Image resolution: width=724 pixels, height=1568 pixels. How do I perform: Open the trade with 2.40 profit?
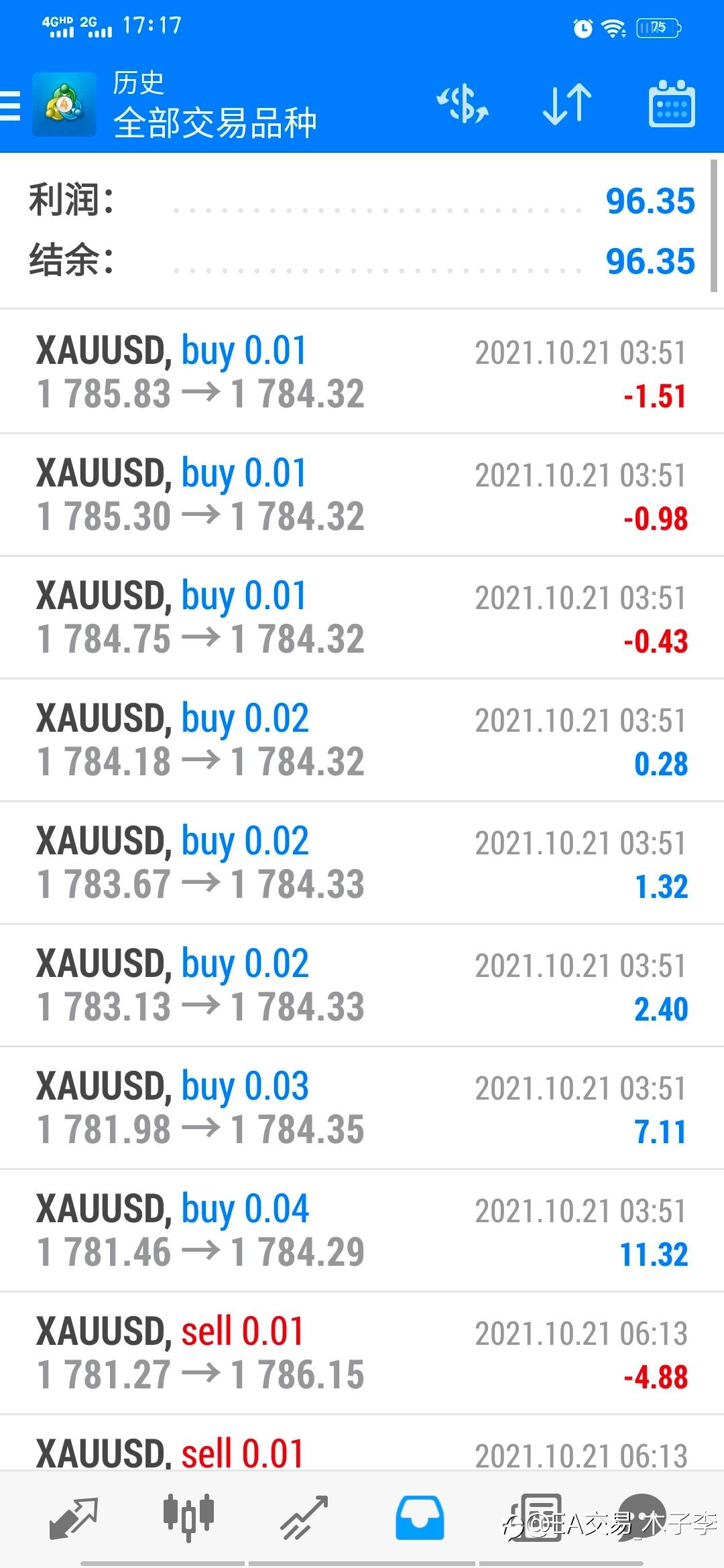point(362,985)
